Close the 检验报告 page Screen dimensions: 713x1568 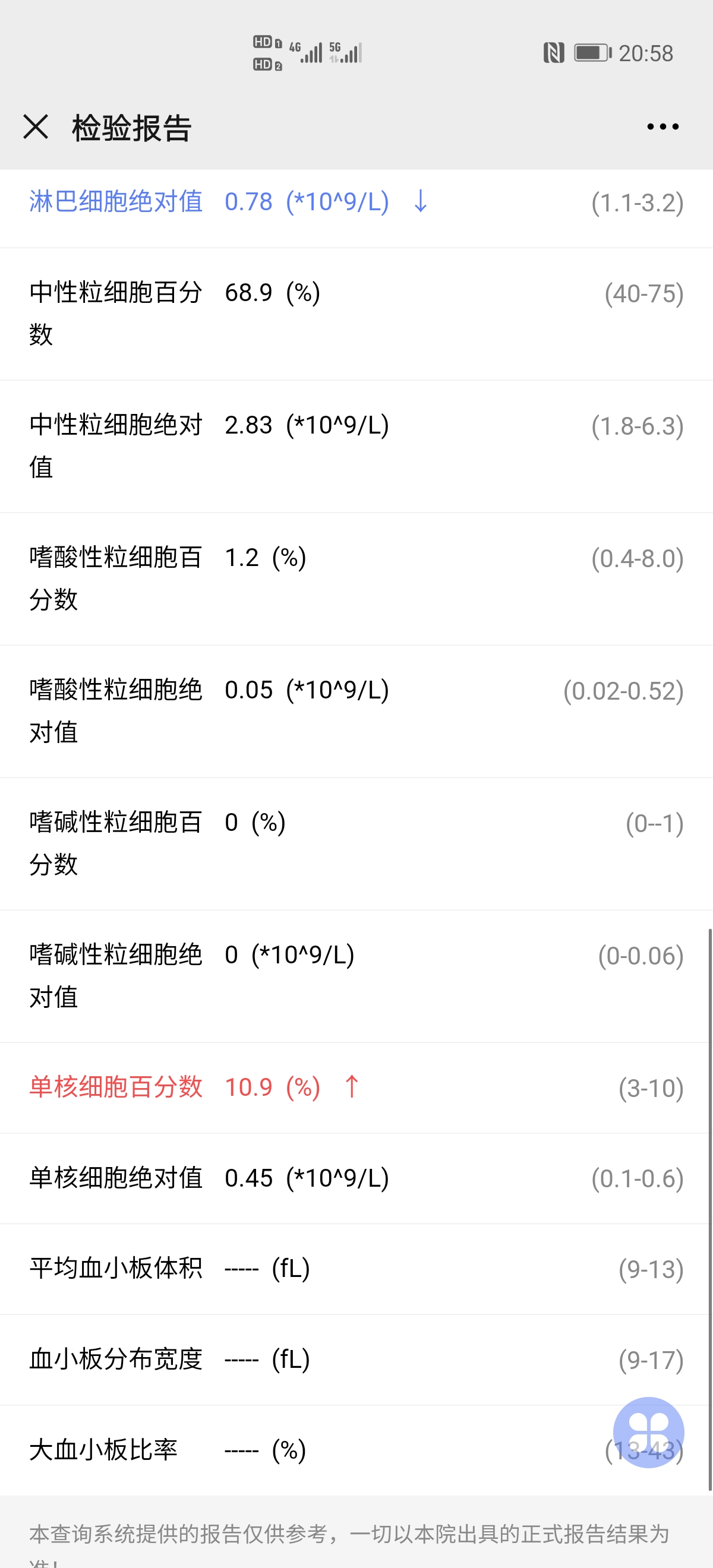point(36,127)
